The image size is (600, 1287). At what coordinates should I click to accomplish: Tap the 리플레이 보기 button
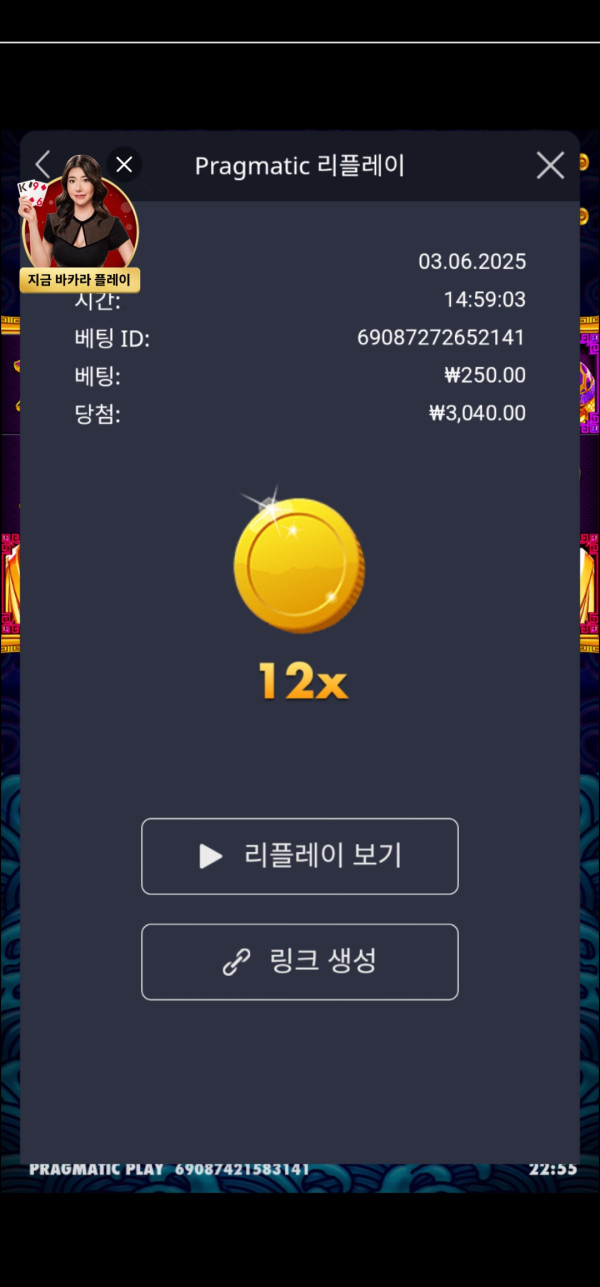pos(300,856)
